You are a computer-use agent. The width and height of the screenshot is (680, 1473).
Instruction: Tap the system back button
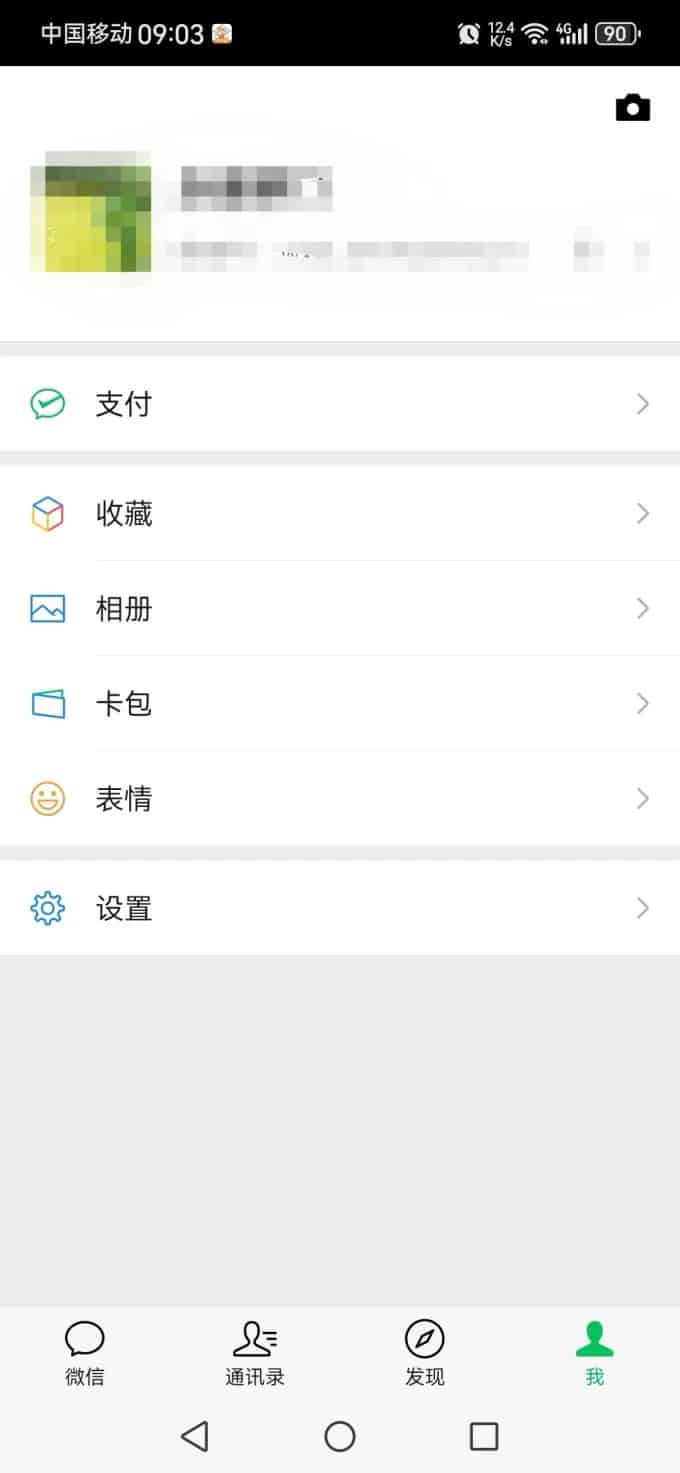195,1437
